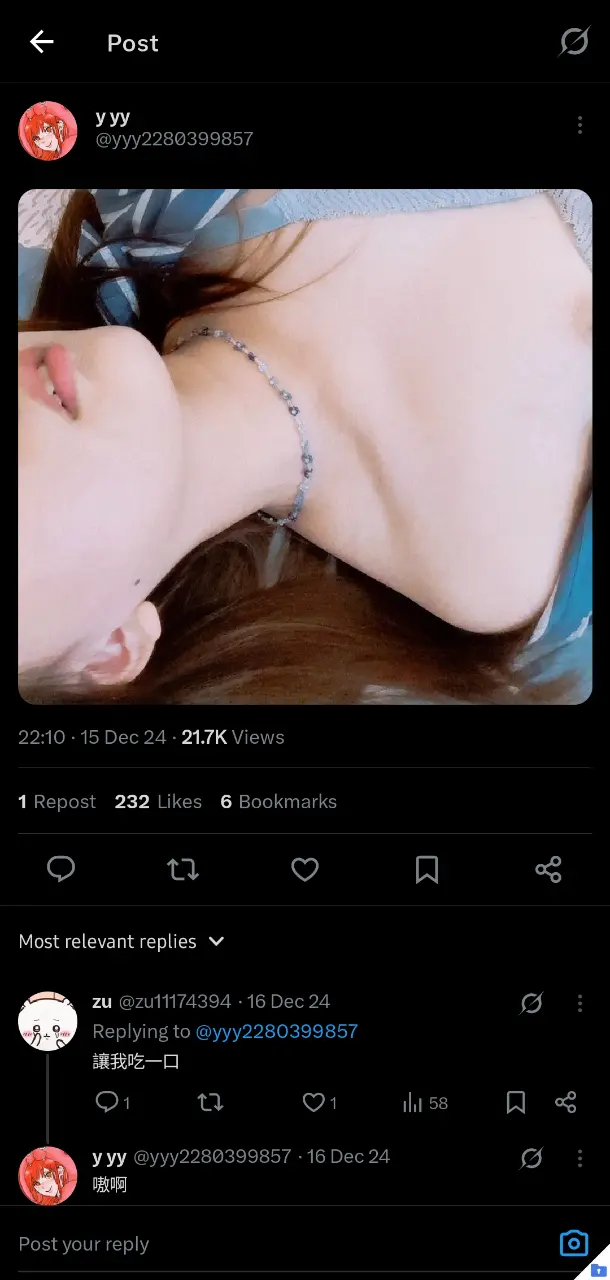610x1280 pixels.
Task: Open overflow menu on zu's reply
Action: tap(580, 1003)
